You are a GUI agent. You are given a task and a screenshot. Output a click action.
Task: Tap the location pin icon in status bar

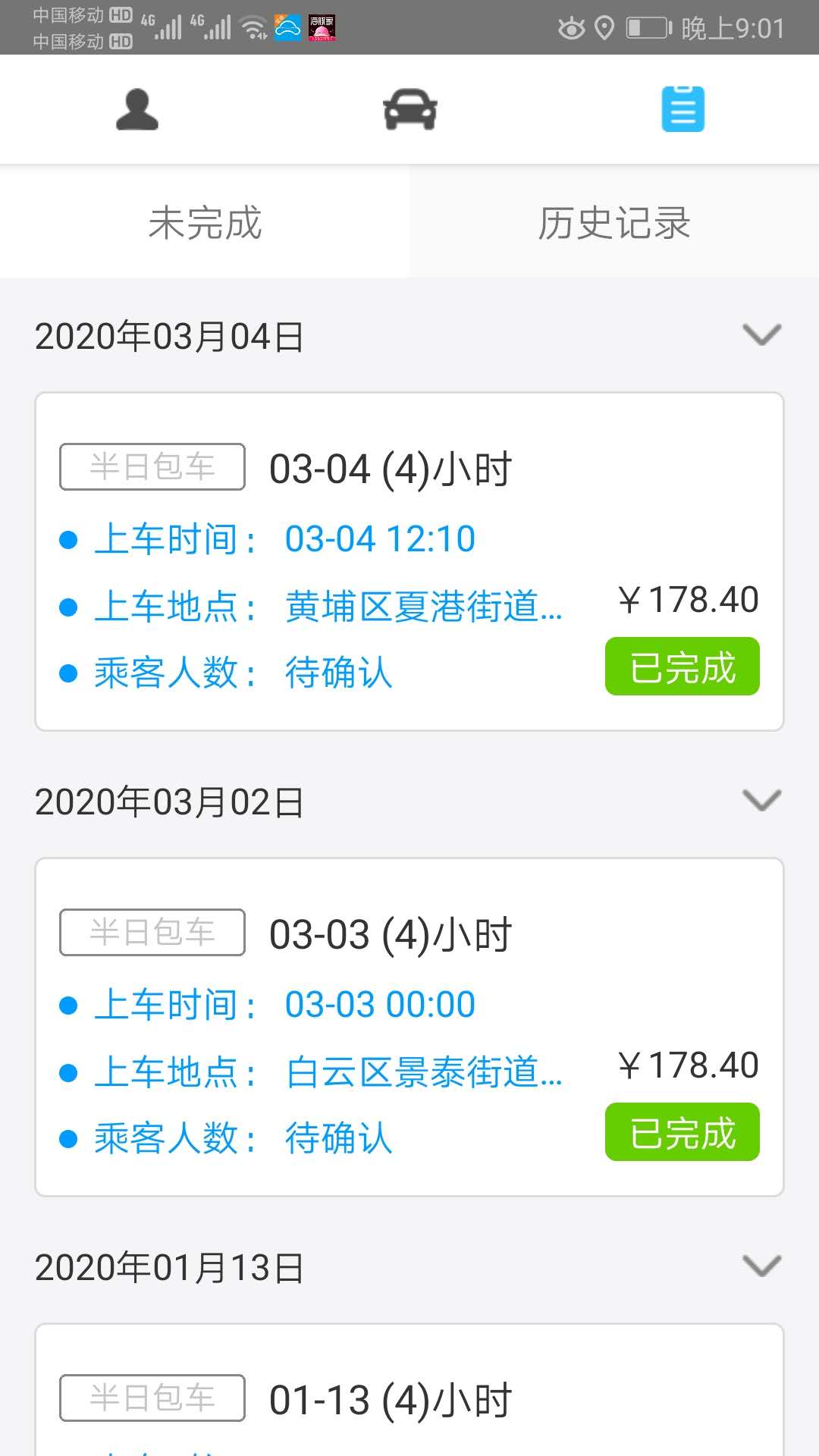[604, 25]
